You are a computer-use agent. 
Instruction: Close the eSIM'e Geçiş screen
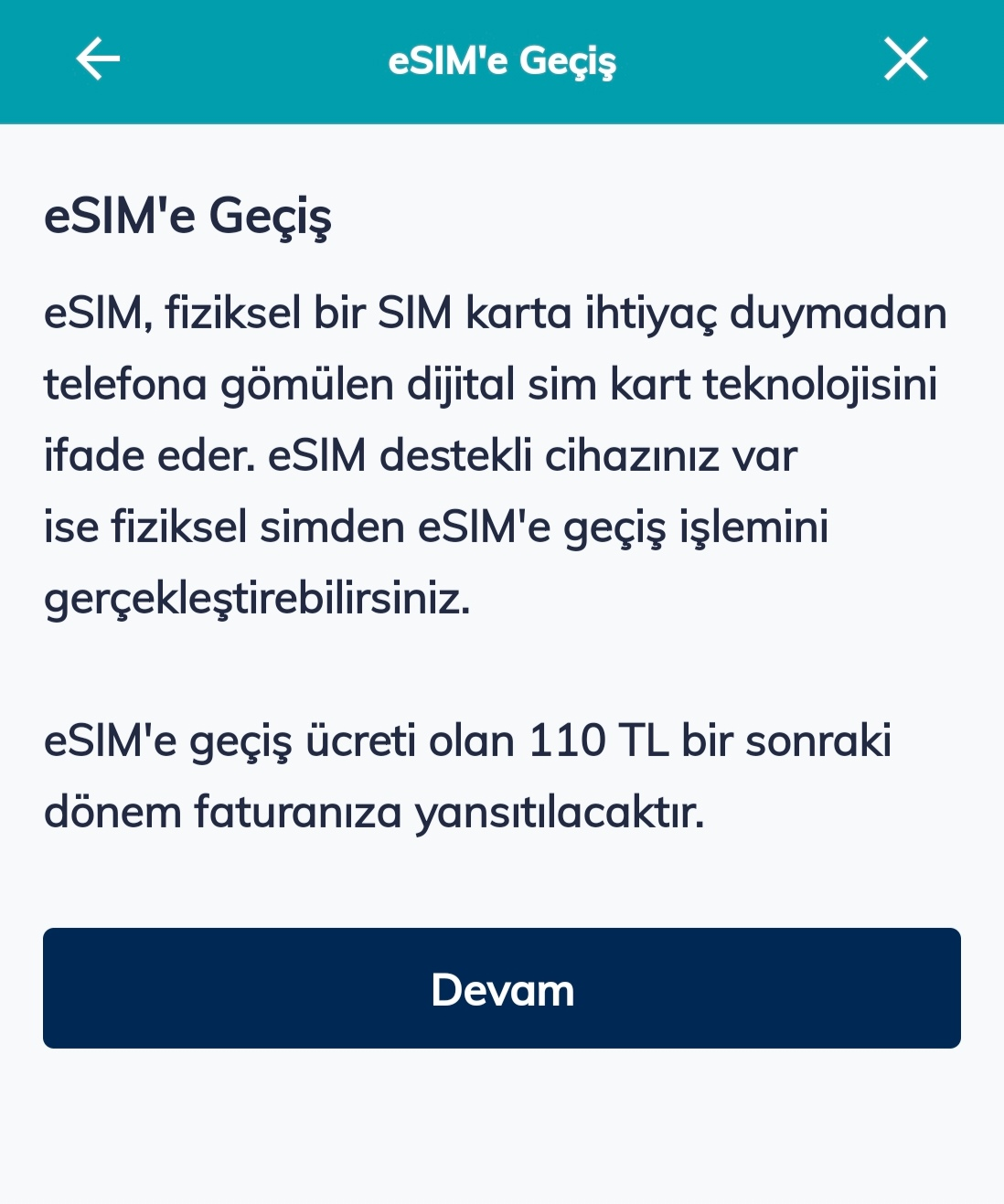(905, 59)
